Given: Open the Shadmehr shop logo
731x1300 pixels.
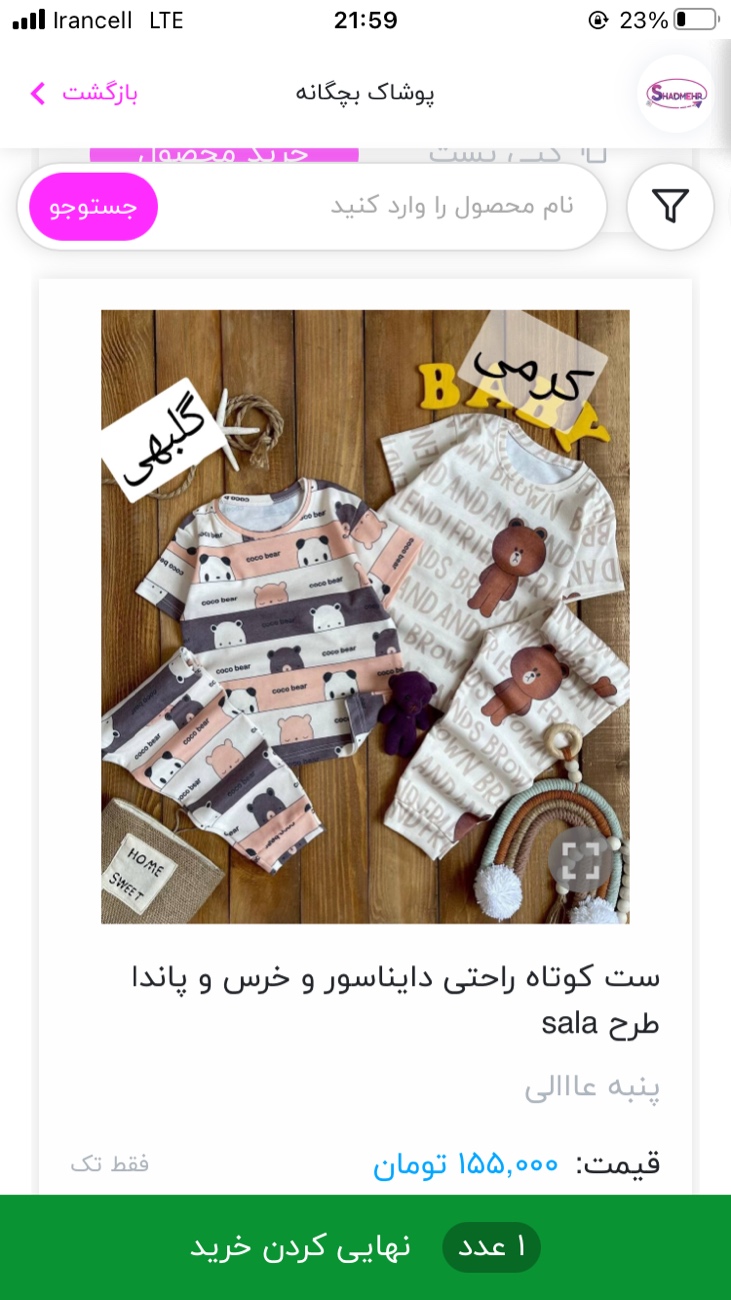Looking at the screenshot, I should pyautogui.click(x=675, y=94).
